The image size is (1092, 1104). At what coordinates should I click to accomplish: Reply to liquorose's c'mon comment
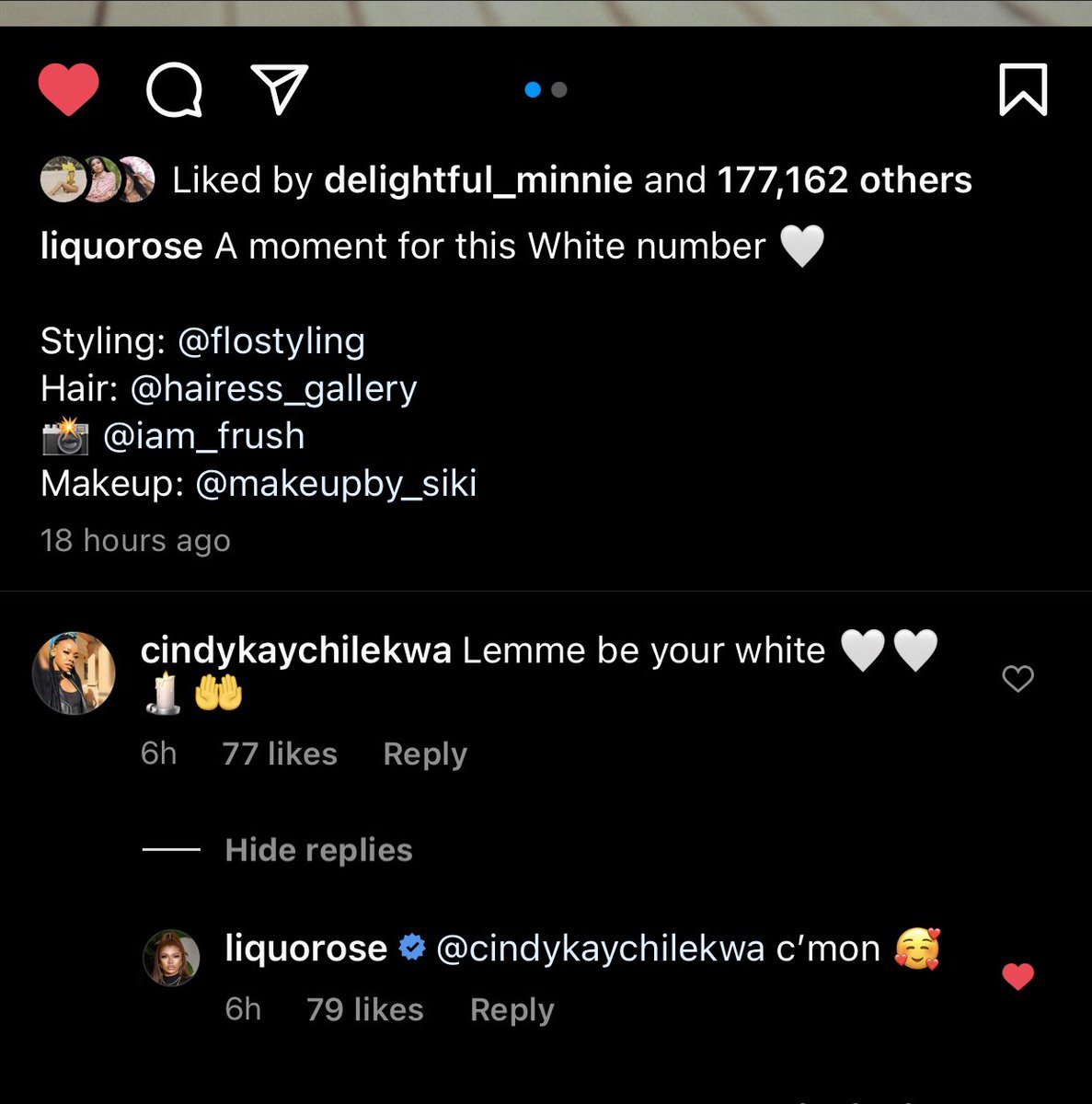coord(512,1010)
